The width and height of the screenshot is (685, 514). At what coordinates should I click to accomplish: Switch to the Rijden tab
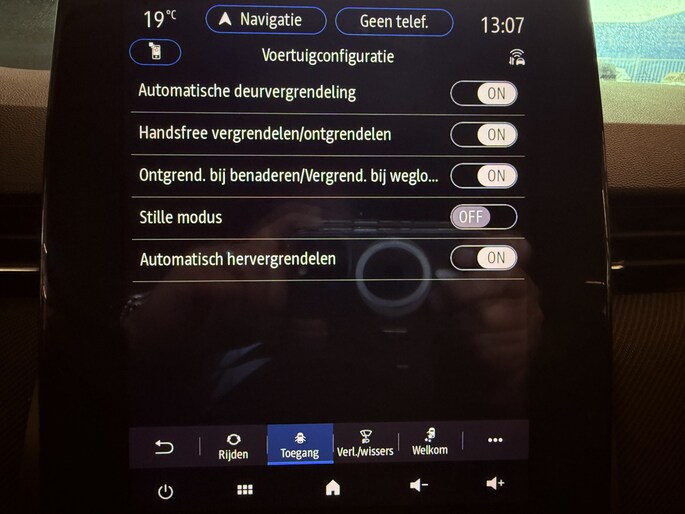click(233, 446)
